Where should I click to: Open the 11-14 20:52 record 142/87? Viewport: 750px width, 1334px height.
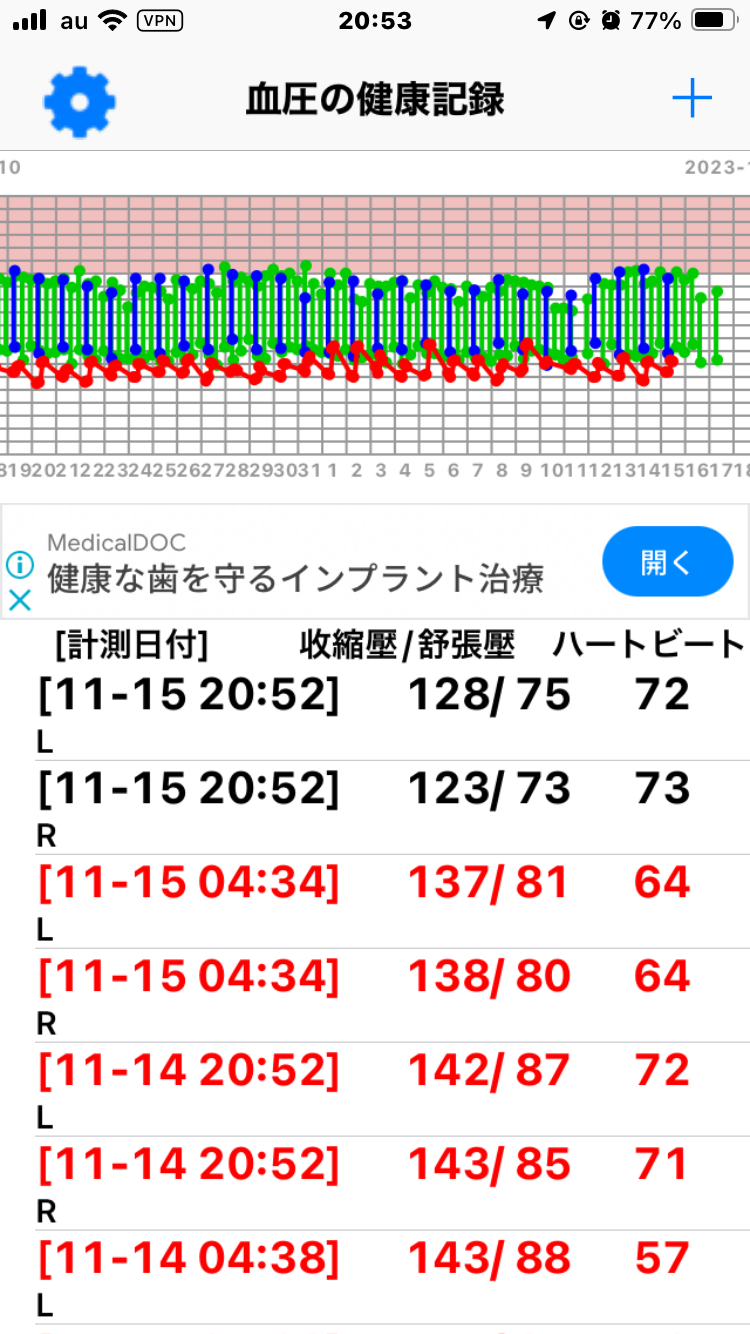pos(375,1090)
